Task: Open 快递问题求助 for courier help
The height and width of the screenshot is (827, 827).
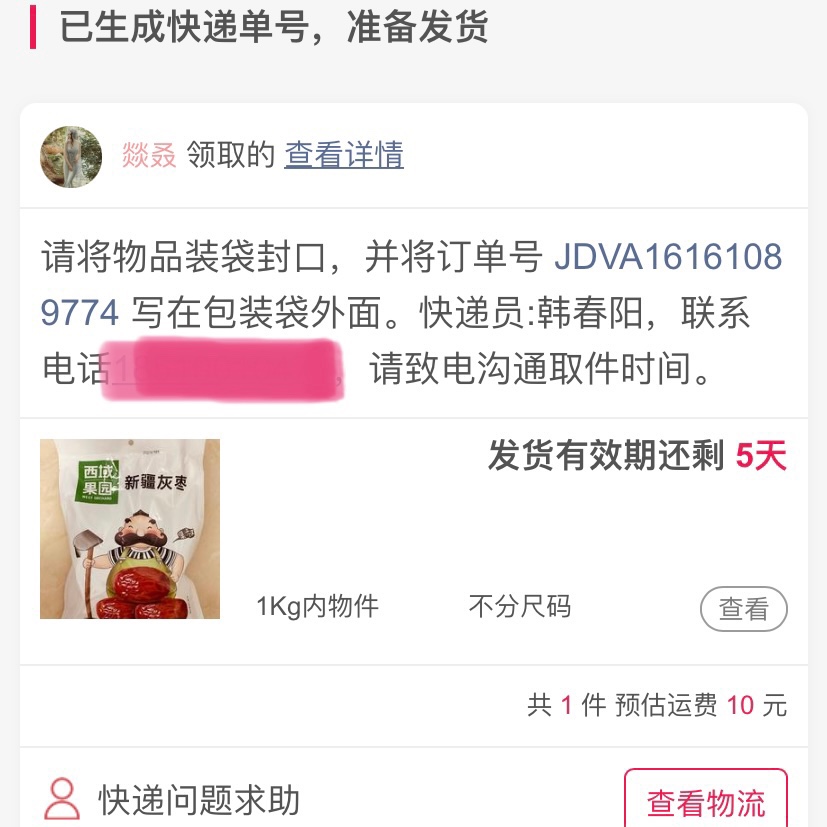Action: 198,800
